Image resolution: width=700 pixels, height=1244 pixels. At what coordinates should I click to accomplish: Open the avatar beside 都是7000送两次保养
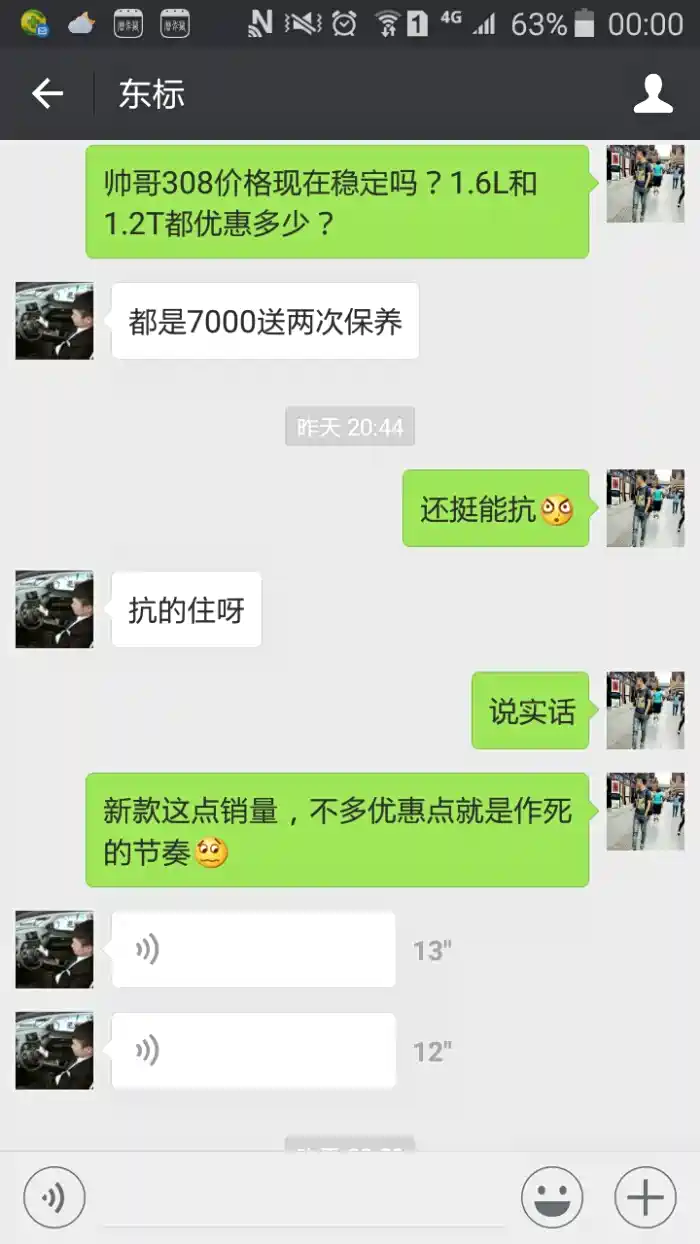pos(54,321)
